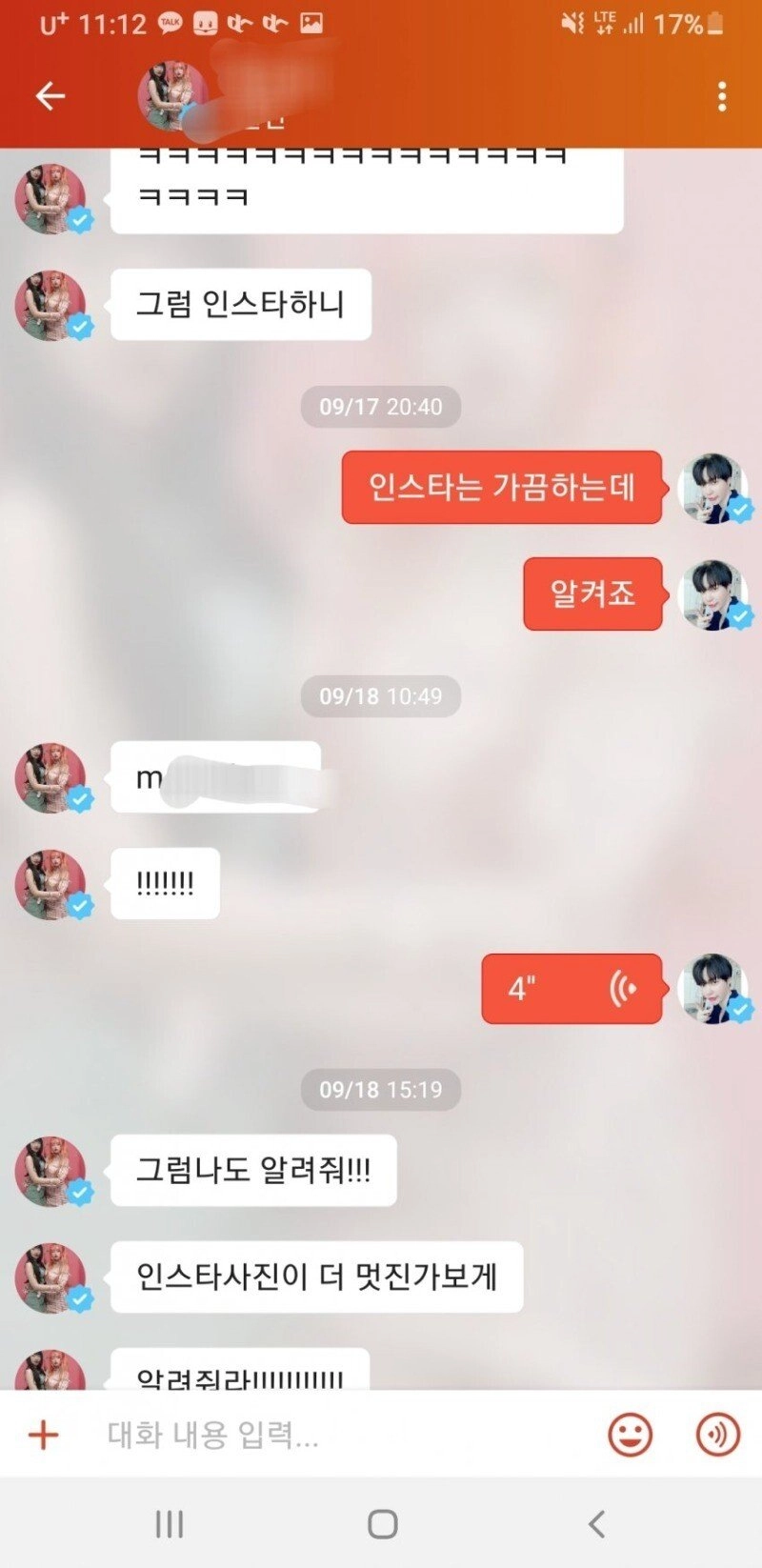Open the chat partner's header profile photo
The image size is (762, 1568).
(x=173, y=97)
